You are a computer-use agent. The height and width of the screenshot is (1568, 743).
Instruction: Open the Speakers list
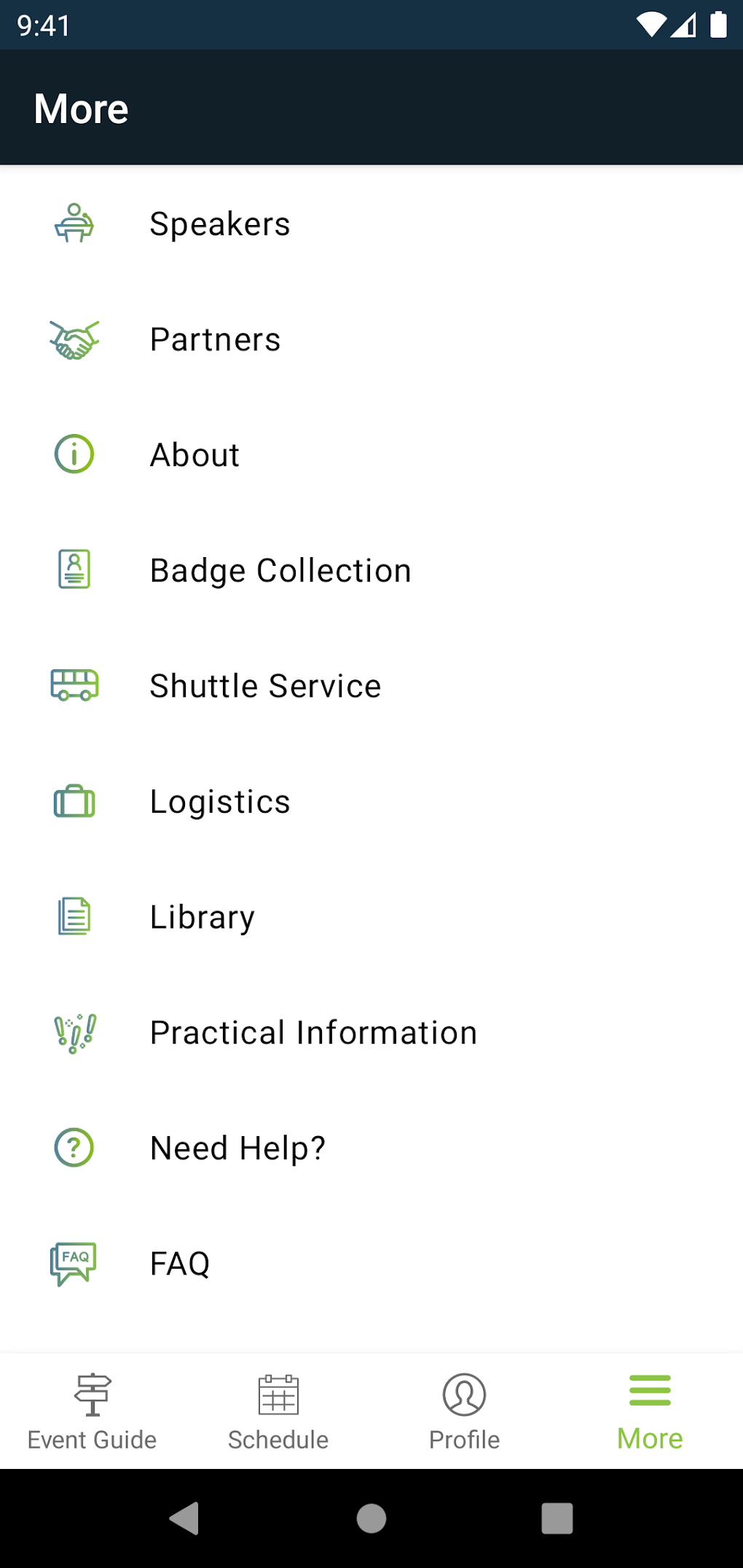(x=219, y=224)
